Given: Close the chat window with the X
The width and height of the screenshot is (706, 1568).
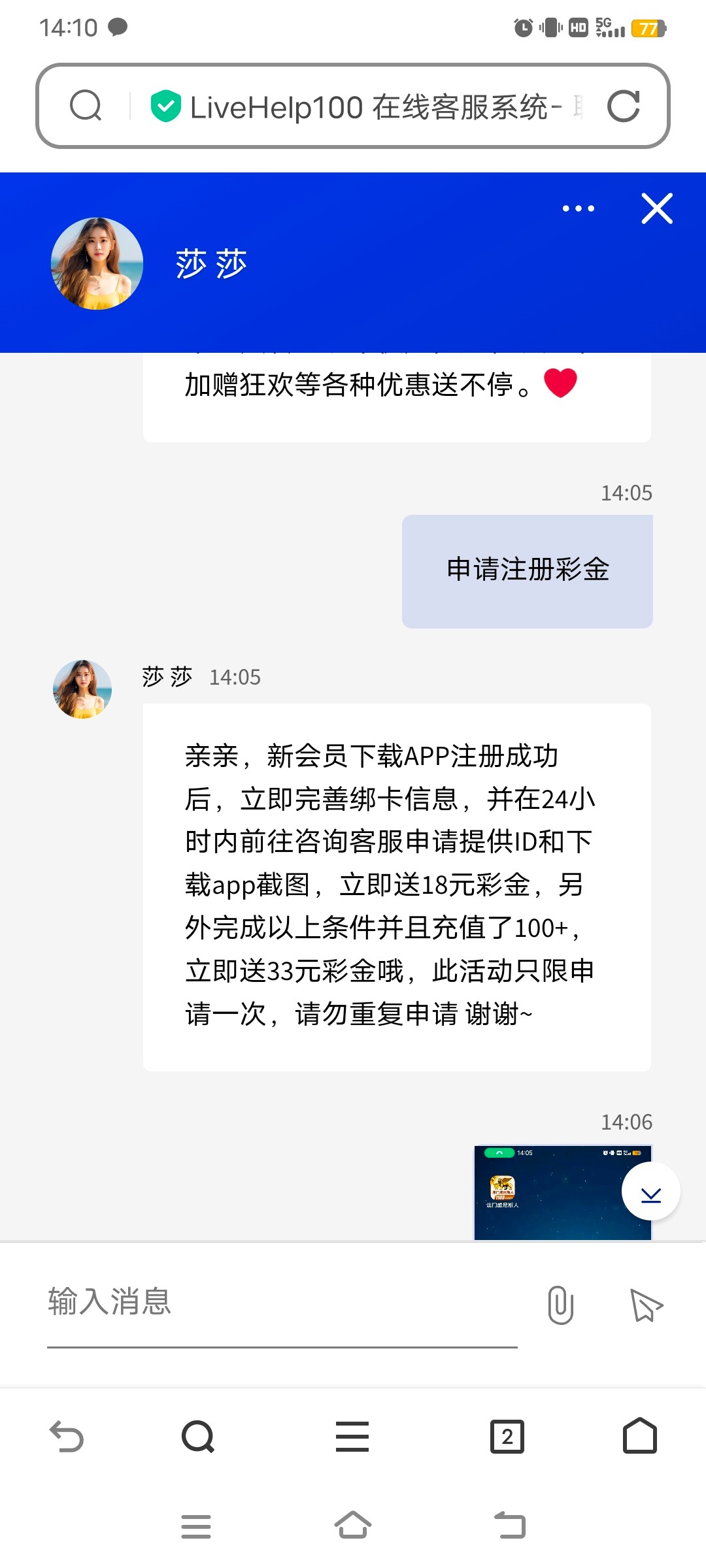Looking at the screenshot, I should pos(656,208).
